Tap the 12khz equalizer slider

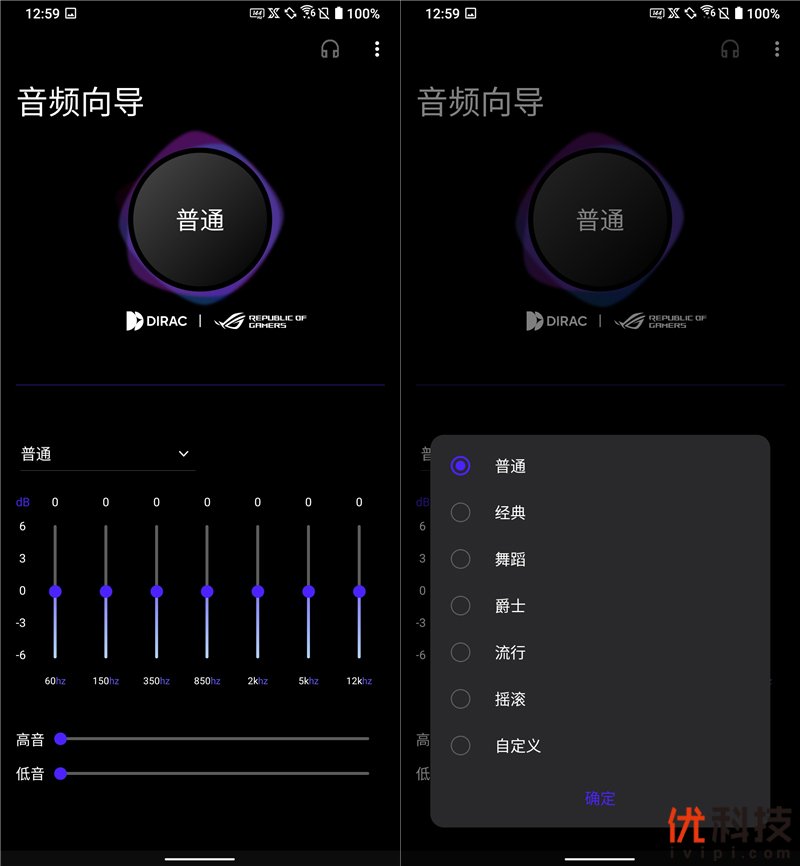point(359,591)
